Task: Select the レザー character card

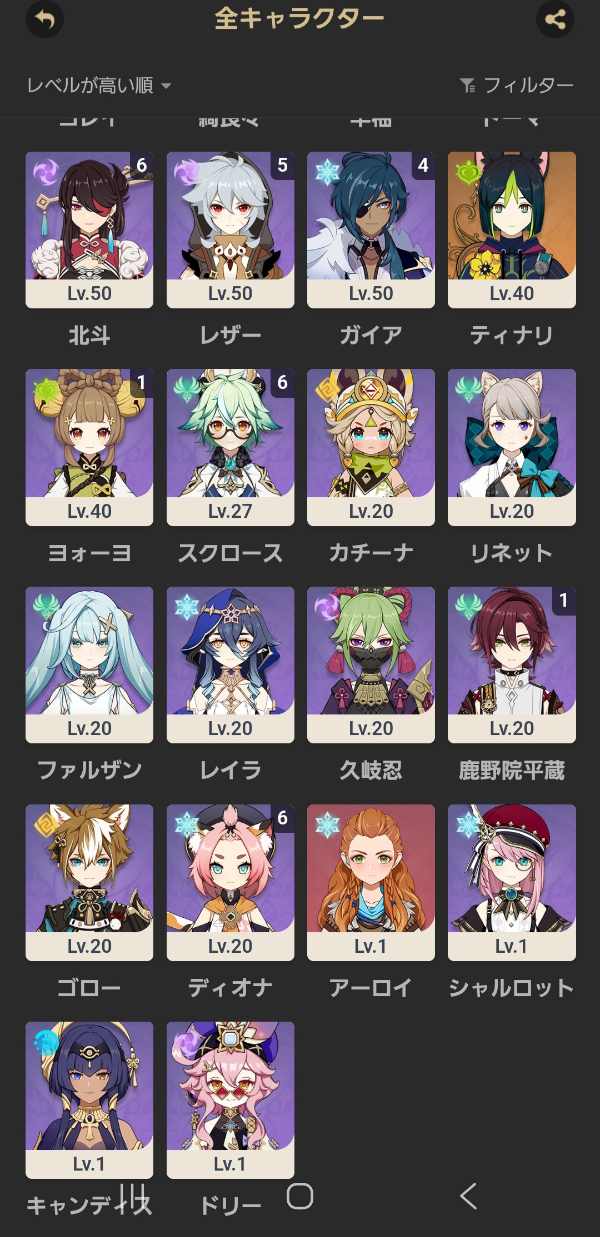Action: pos(230,229)
